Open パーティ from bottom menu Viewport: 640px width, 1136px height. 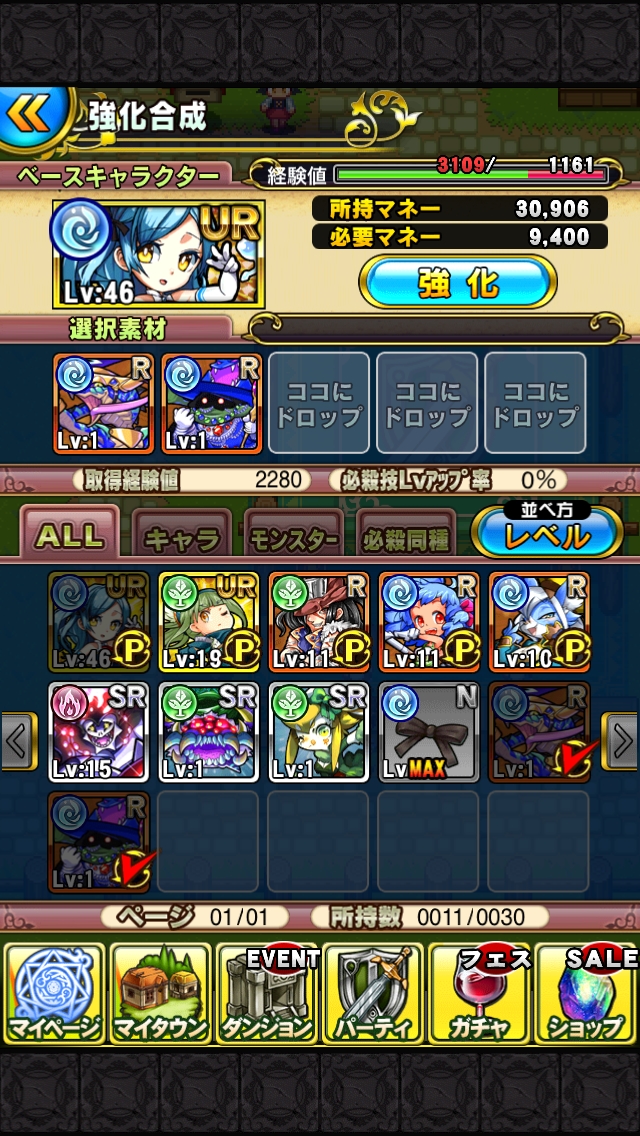[x=372, y=994]
